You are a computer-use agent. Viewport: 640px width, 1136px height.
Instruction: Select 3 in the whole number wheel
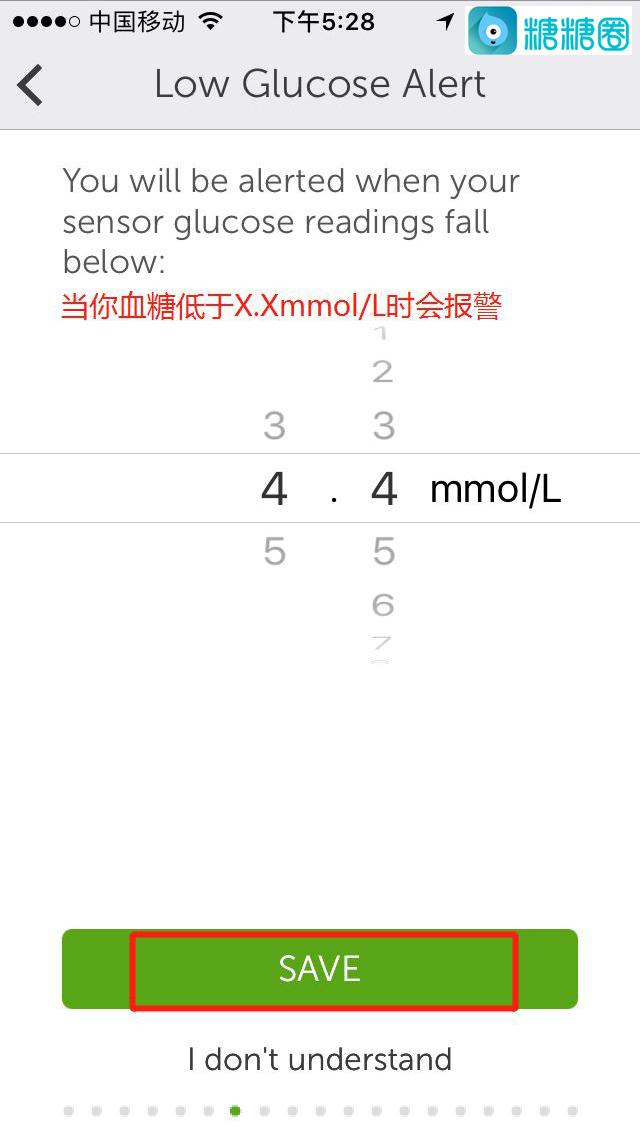coord(274,427)
